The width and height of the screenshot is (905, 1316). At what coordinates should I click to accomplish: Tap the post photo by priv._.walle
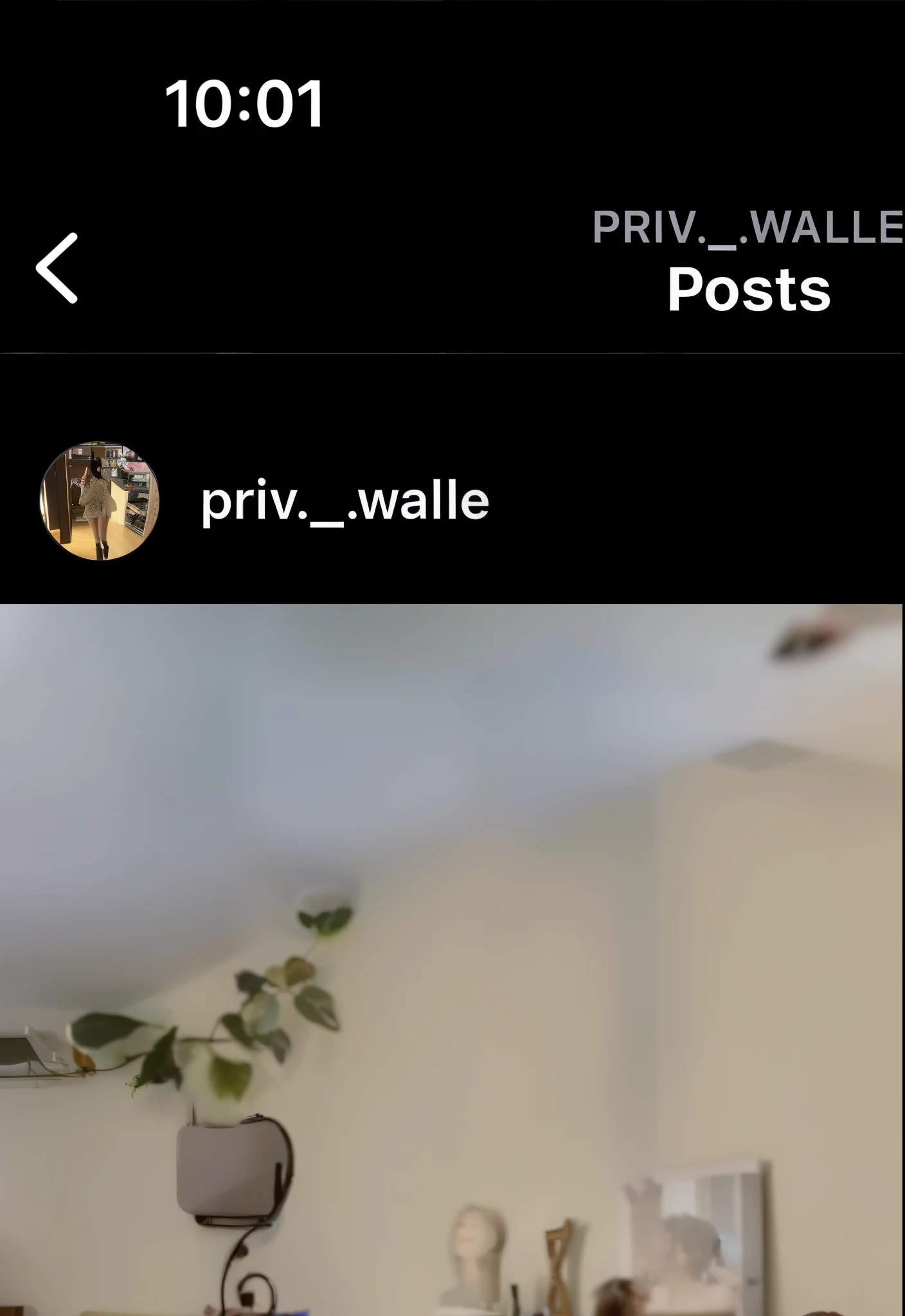[x=452, y=957]
